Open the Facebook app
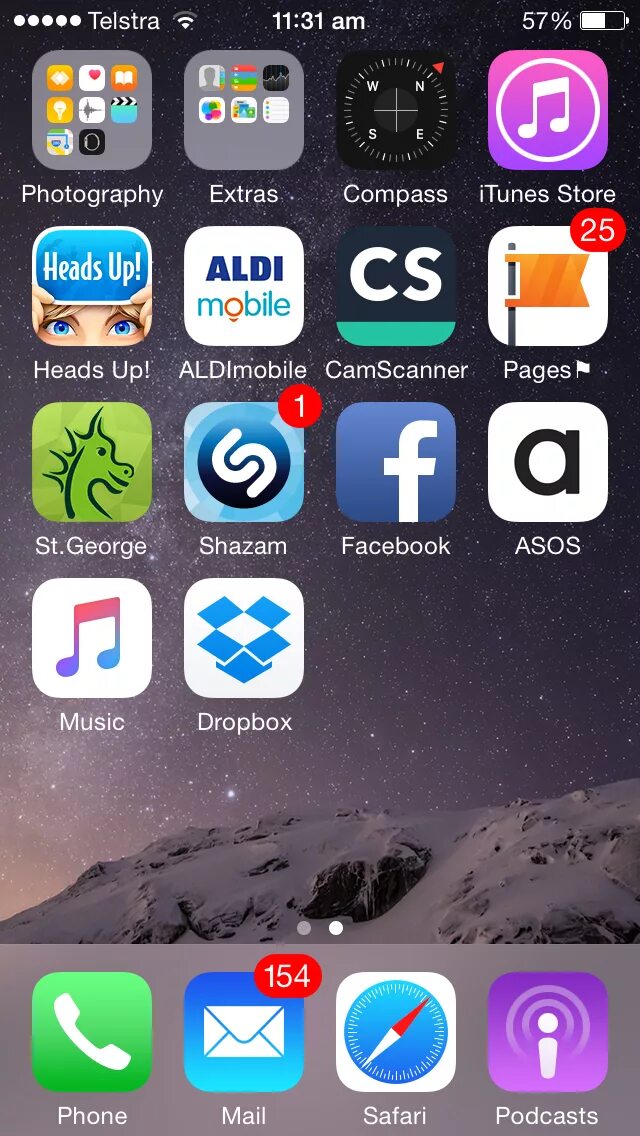Image resolution: width=640 pixels, height=1136 pixels. pos(396,462)
